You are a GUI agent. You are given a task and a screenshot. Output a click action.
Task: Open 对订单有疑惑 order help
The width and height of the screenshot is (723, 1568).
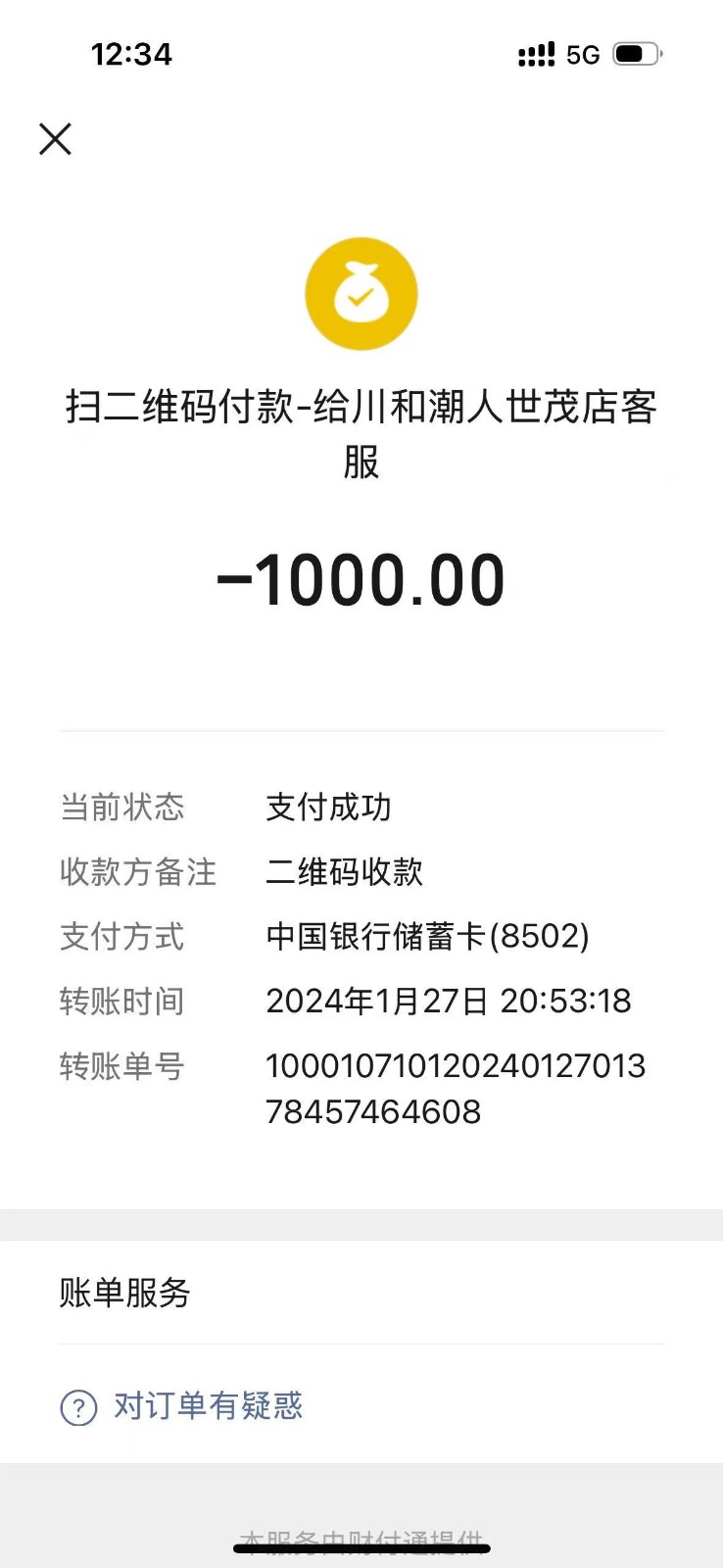pos(206,1406)
